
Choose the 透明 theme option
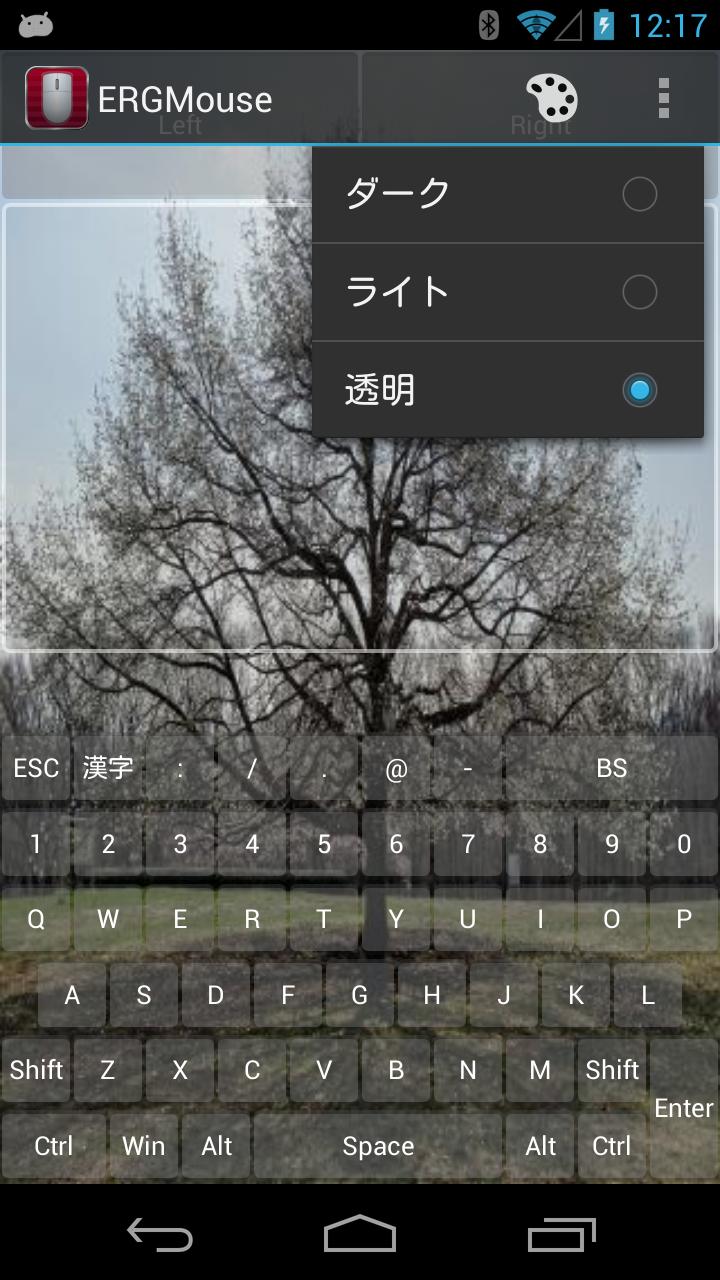[x=507, y=390]
